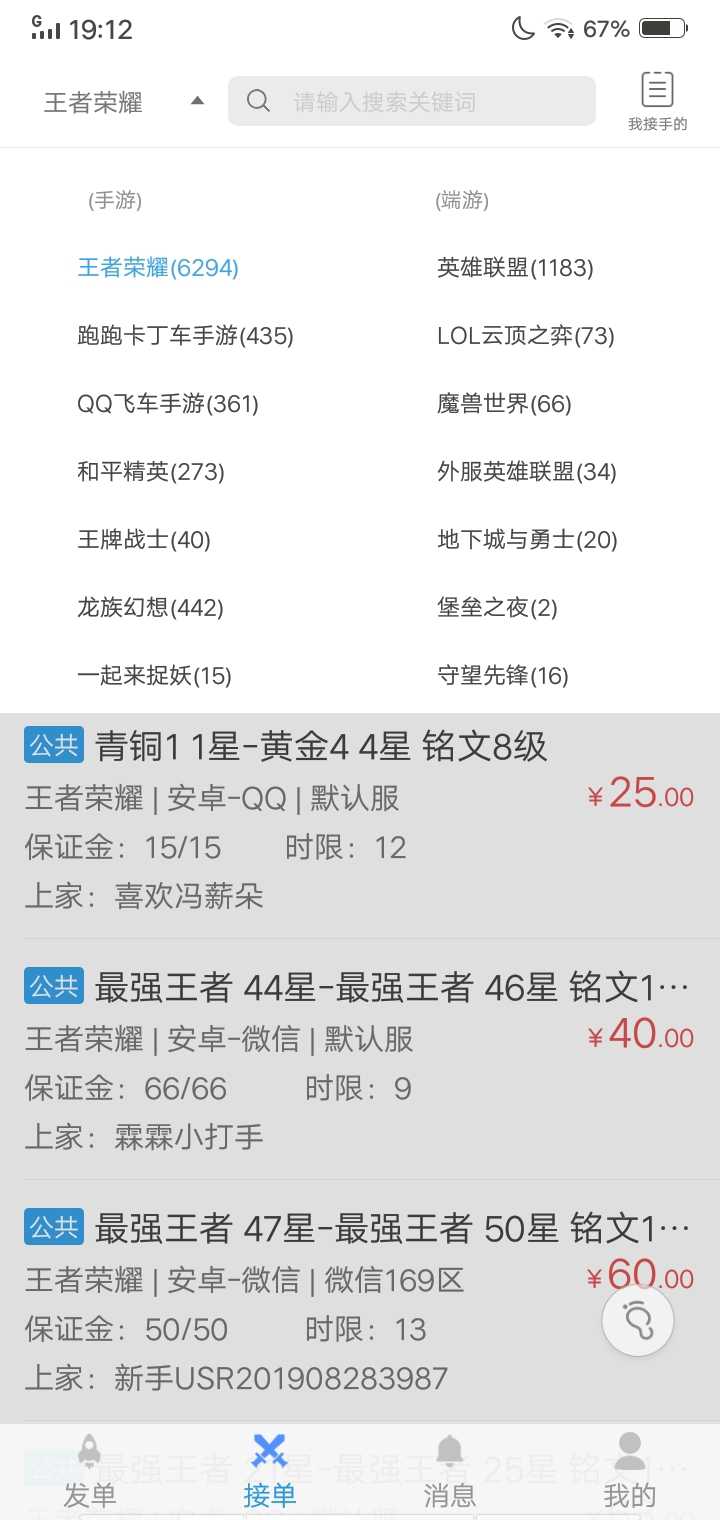This screenshot has height=1520, width=720.
Task: Switch to the 发单 tab
Action: (x=90, y=1472)
